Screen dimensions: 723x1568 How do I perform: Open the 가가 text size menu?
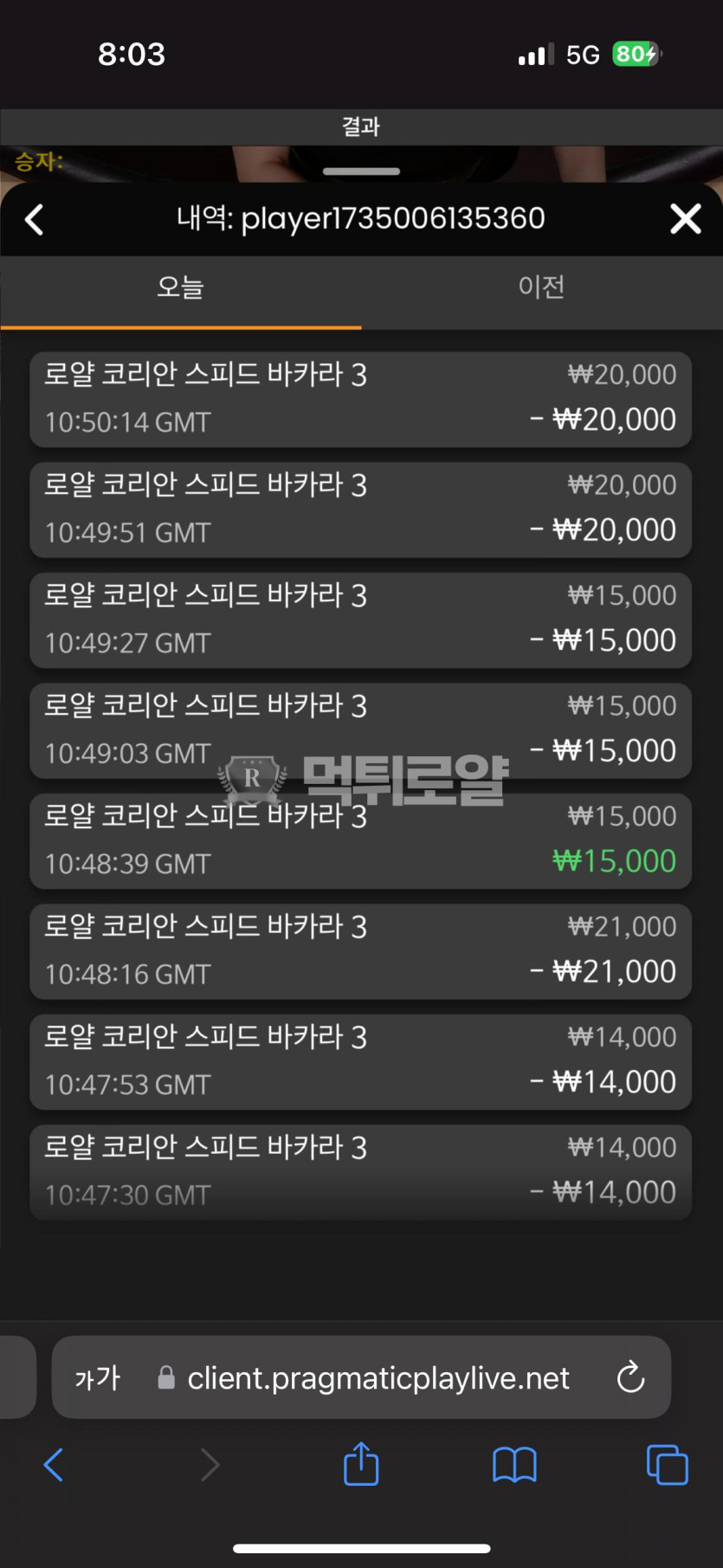coord(97,1377)
